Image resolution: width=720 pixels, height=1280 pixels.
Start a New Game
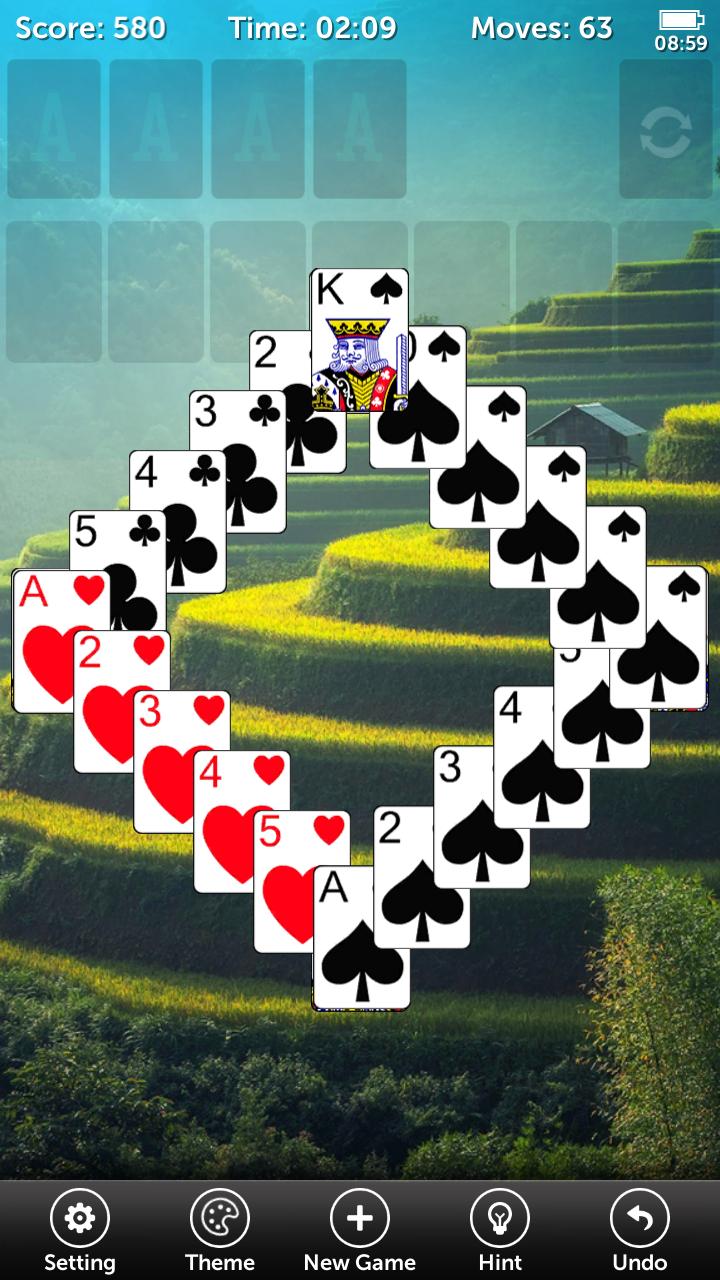[359, 1229]
